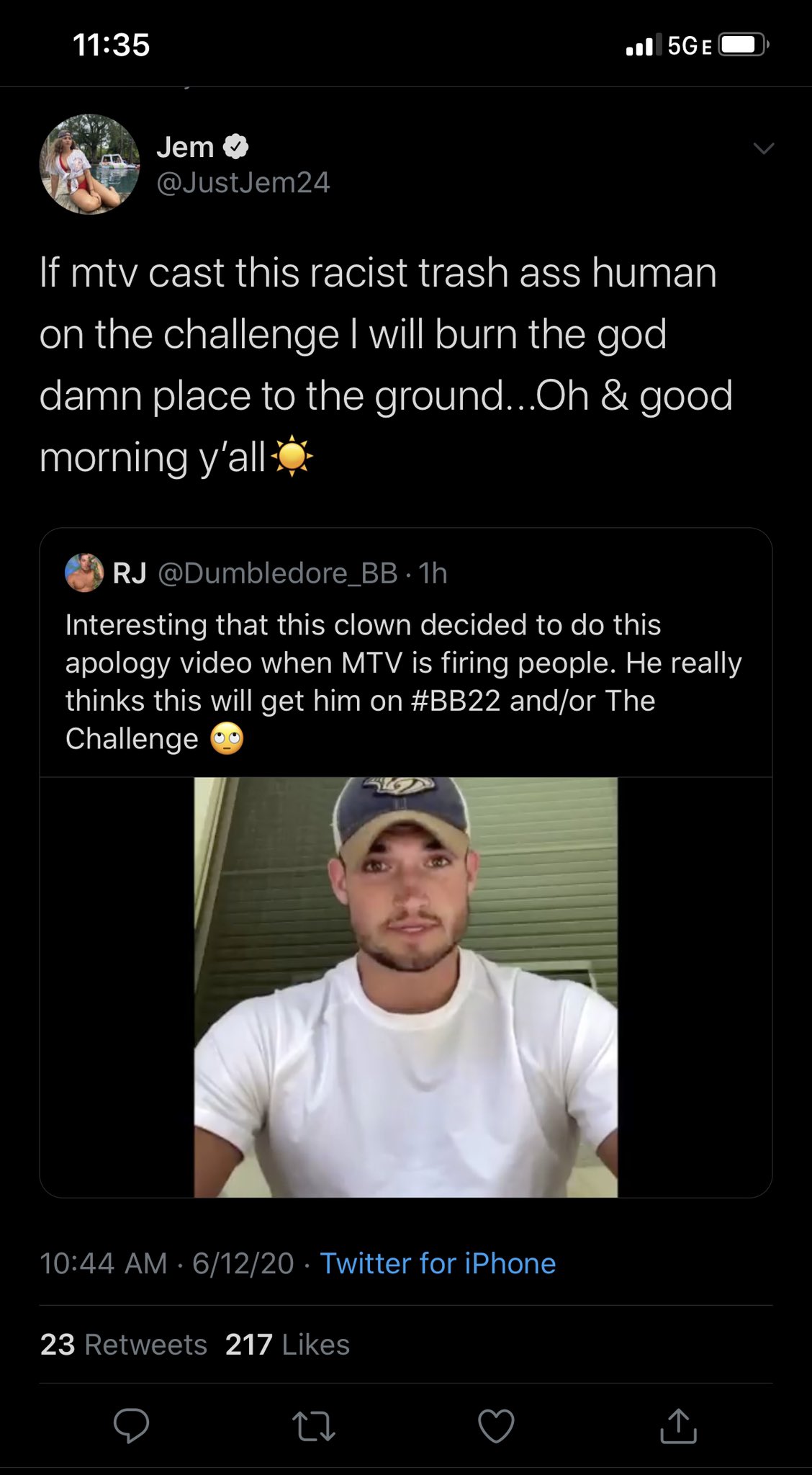
Task: Open Jem's profile picture
Action: click(89, 164)
